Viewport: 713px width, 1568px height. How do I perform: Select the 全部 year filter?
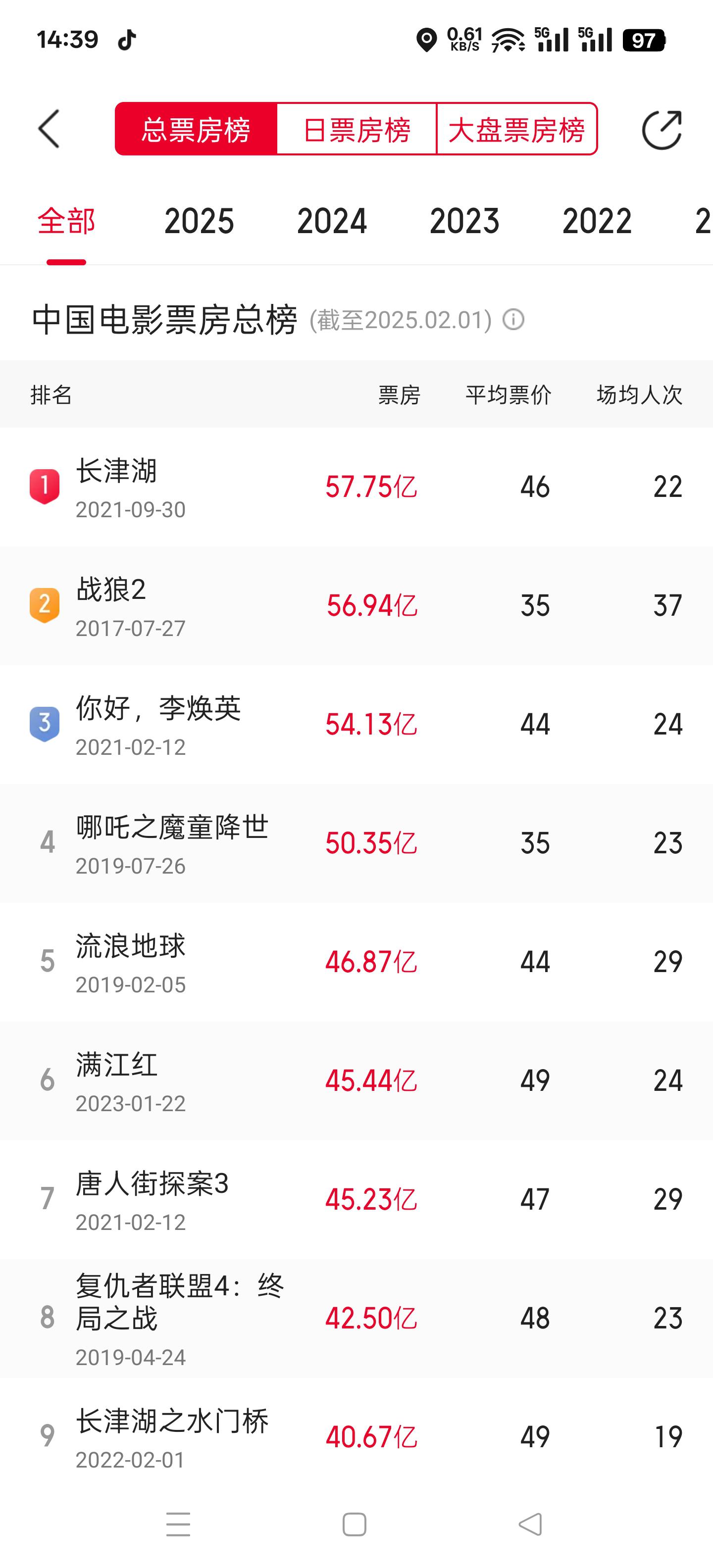tap(66, 221)
